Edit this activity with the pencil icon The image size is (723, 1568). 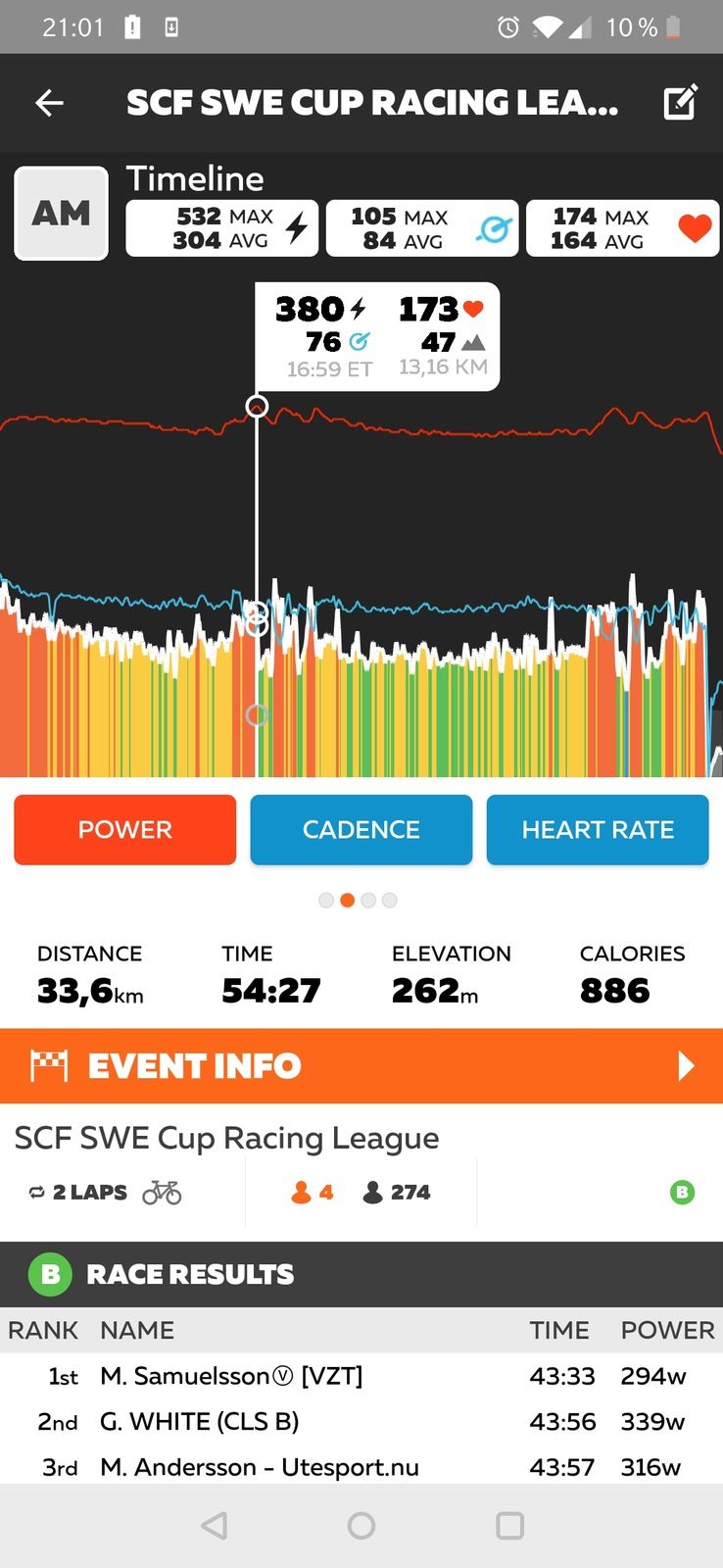pos(680,102)
